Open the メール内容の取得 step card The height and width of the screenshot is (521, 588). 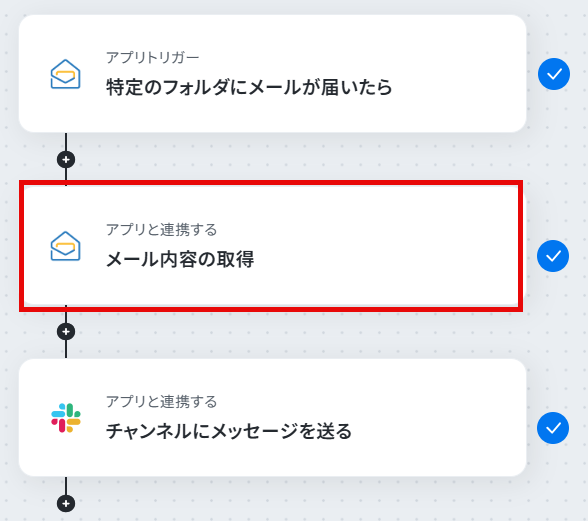[272, 246]
